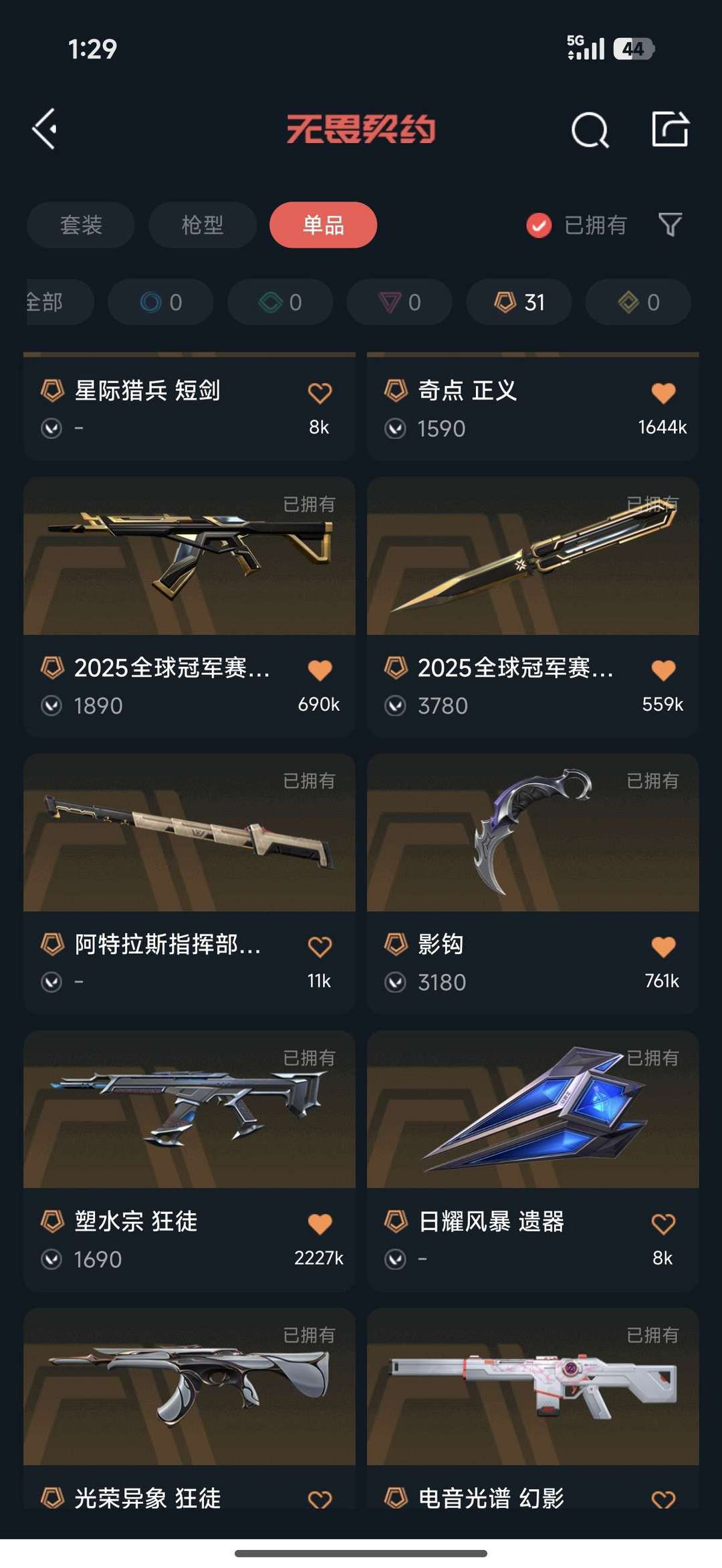Switch to the 枪型 tab
The width and height of the screenshot is (722, 1568).
tap(202, 225)
